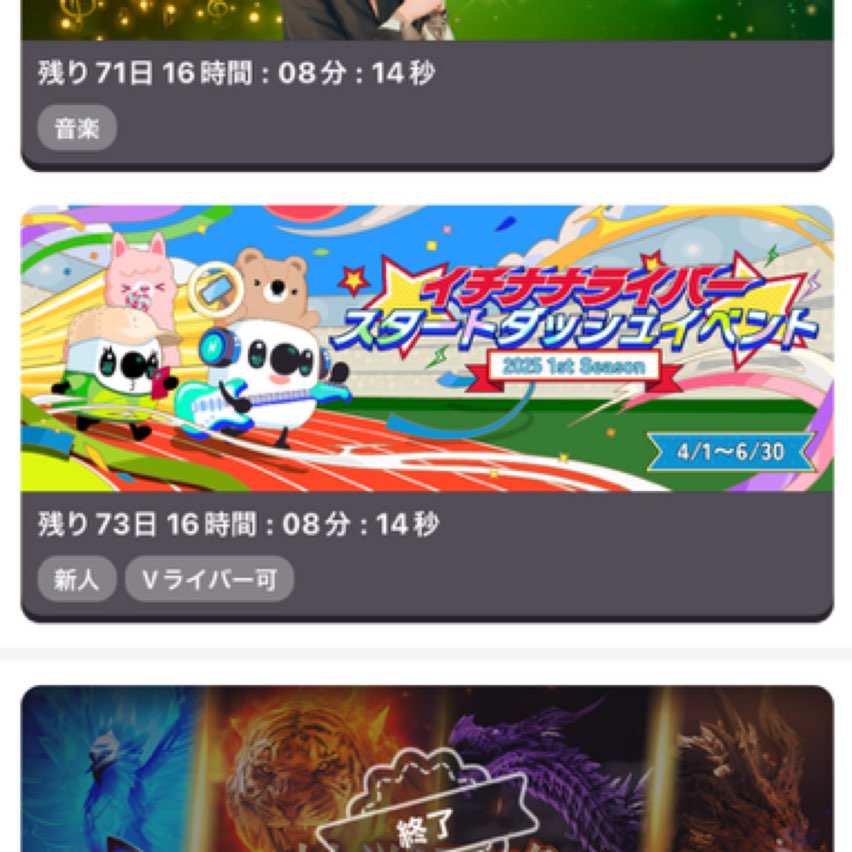852x852 pixels.
Task: Open the music event card with 音楽 tag
Action: [x=426, y=72]
